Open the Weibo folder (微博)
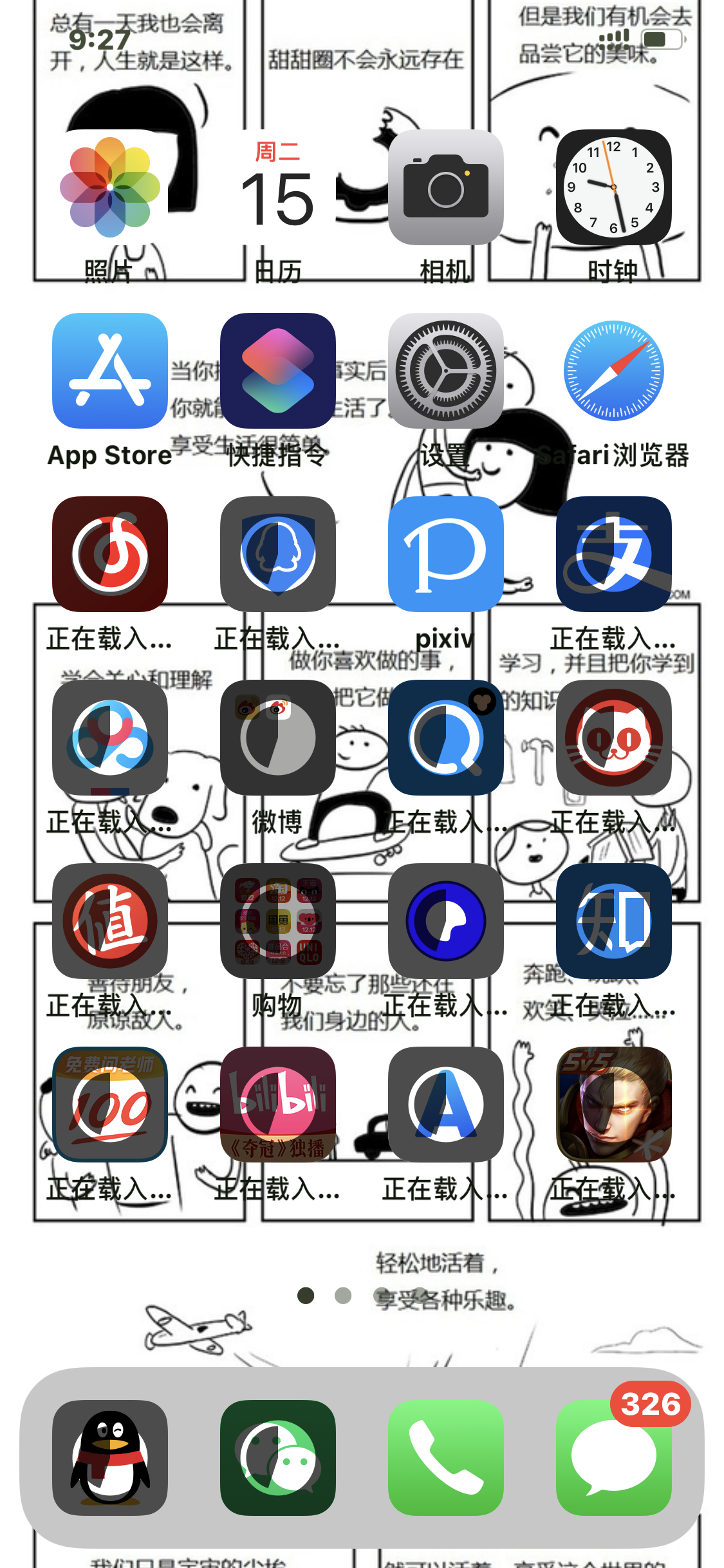This screenshot has height=1568, width=724. [x=277, y=738]
